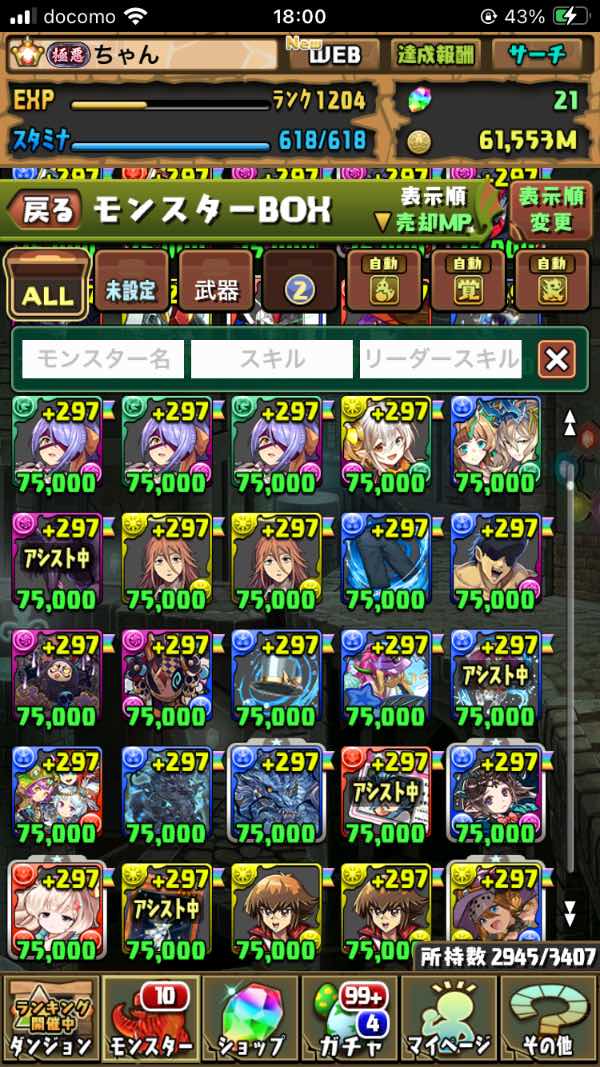Go to the ダンジョン menu
Image resolution: width=600 pixels, height=1067 pixels.
tap(50, 1019)
